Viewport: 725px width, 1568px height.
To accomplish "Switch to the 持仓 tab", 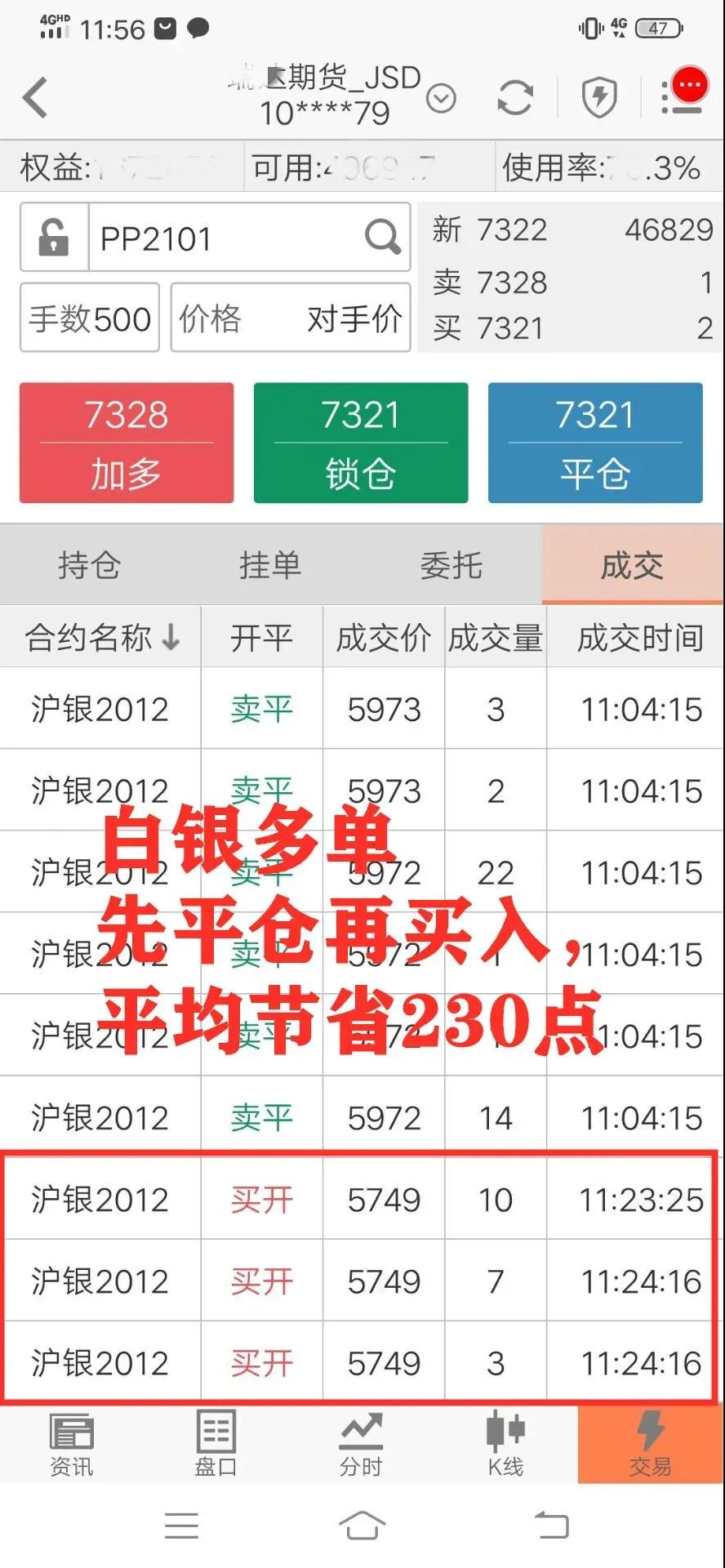I will [x=90, y=565].
